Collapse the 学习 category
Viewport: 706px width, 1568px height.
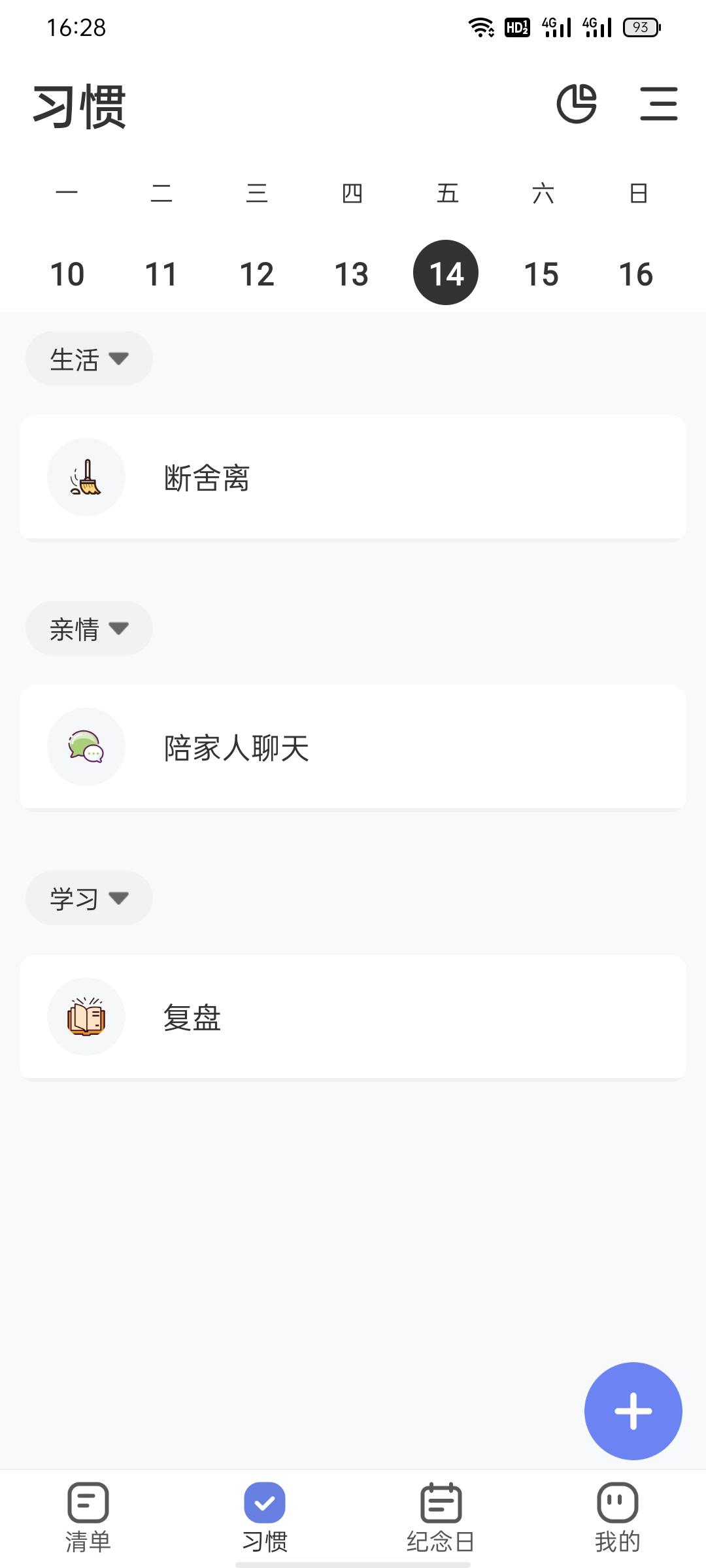[x=89, y=898]
